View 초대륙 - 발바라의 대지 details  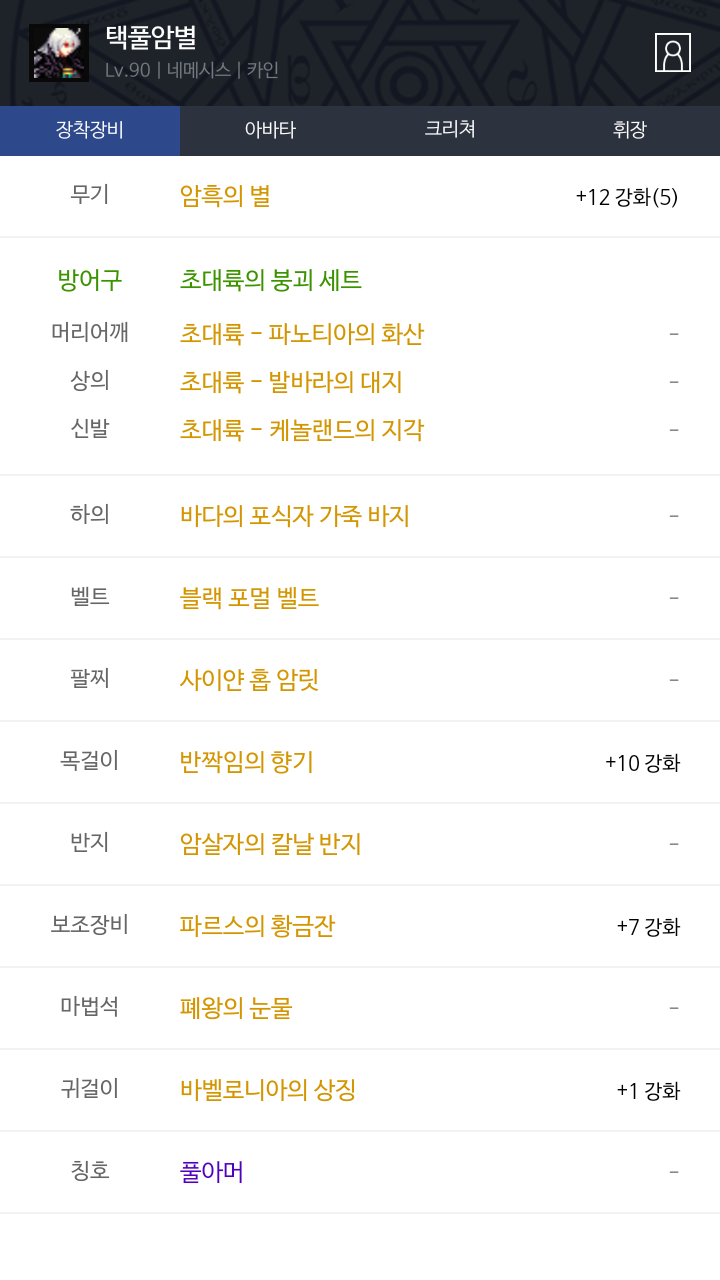[291, 381]
